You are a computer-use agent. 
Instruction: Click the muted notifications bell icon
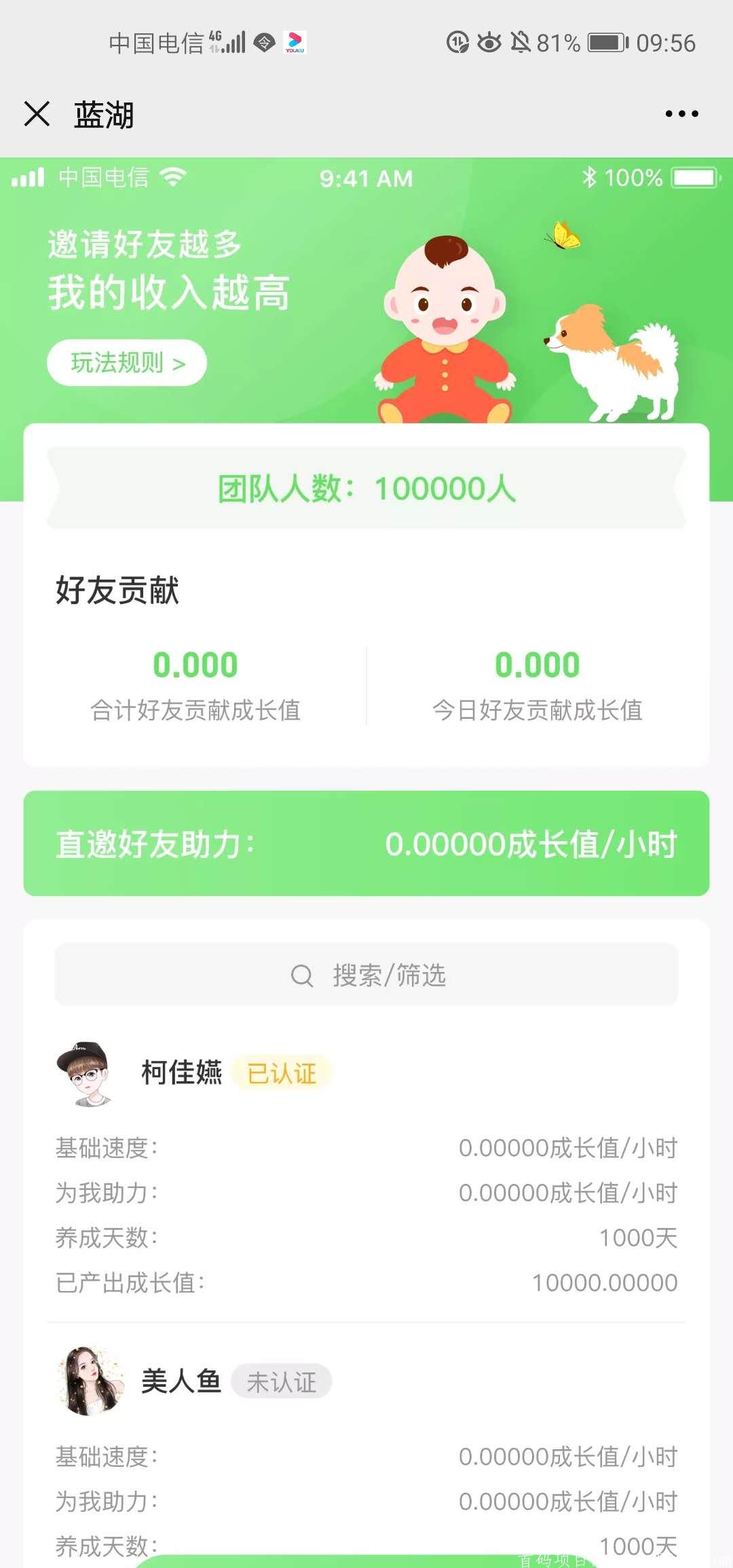(x=519, y=42)
